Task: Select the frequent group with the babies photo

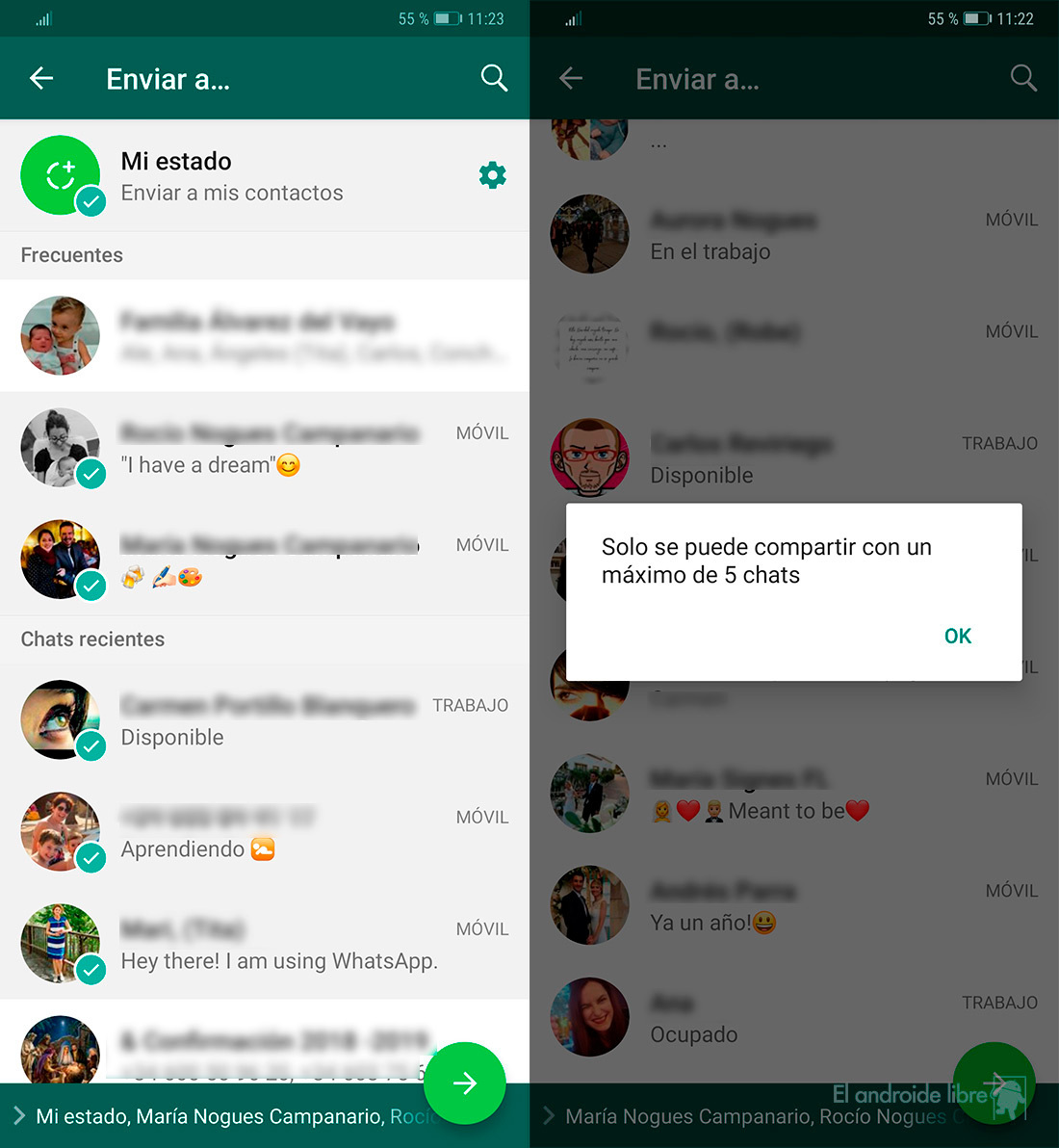Action: [264, 335]
